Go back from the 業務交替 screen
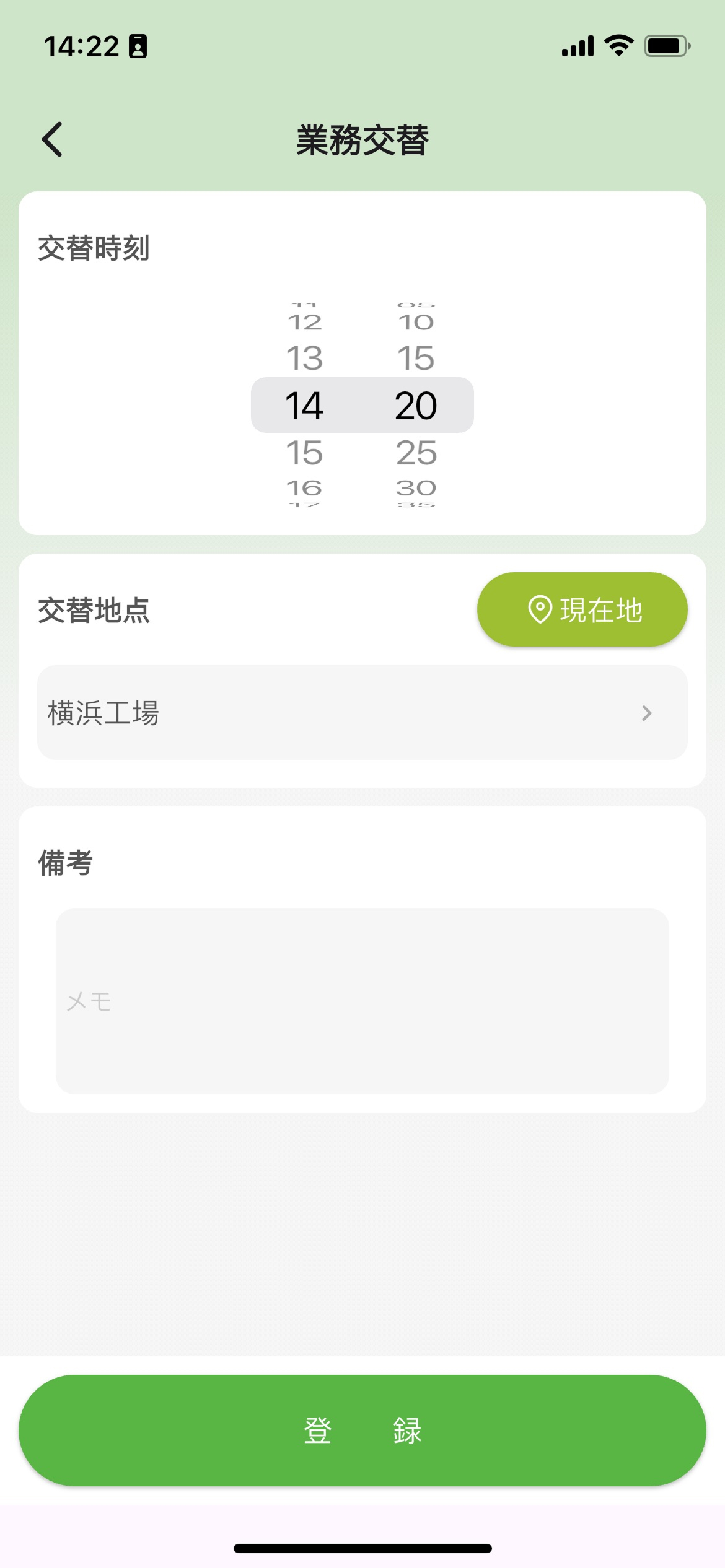This screenshot has width=725, height=1568. pyautogui.click(x=53, y=139)
